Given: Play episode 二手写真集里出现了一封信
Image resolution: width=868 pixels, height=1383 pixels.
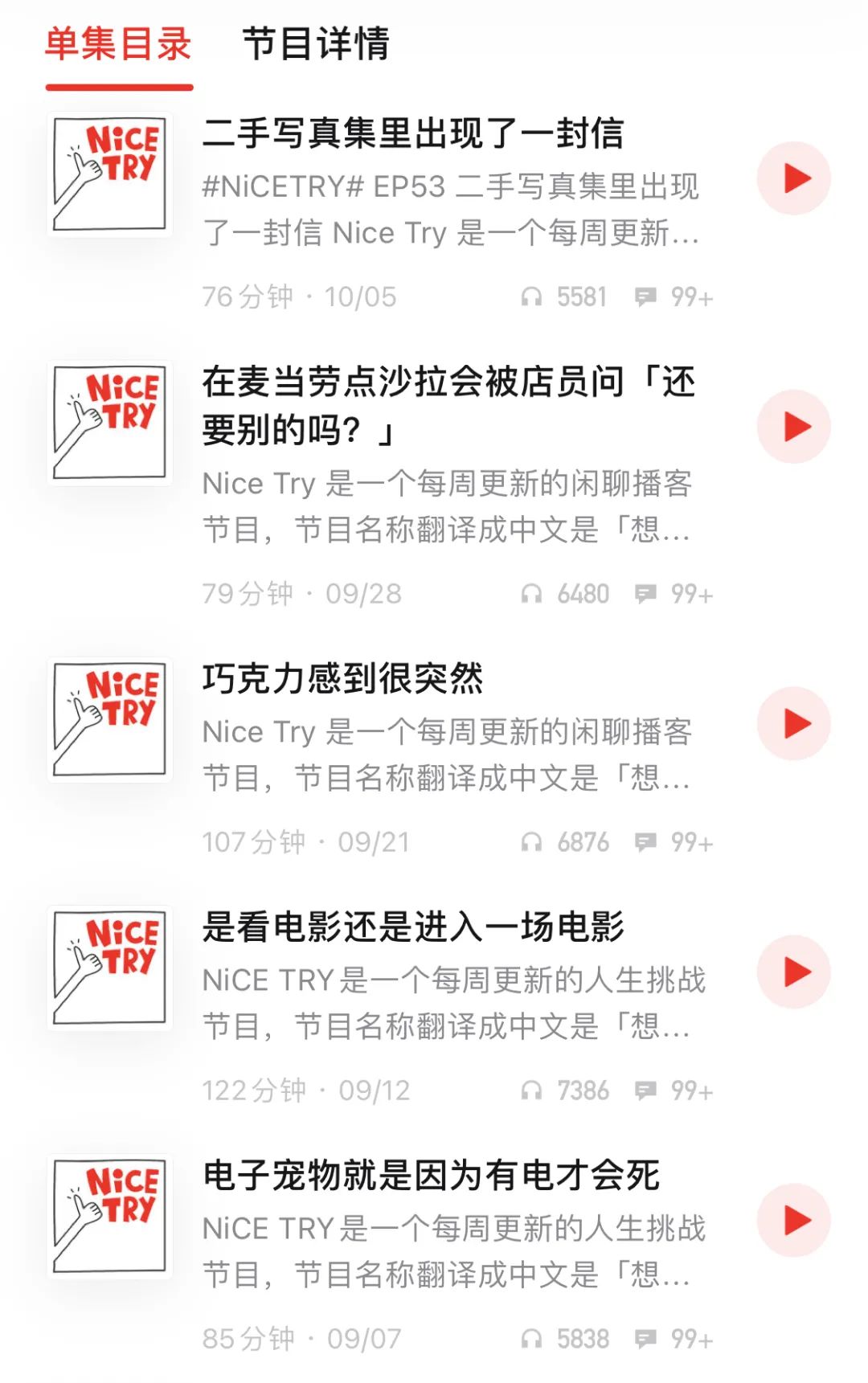Looking at the screenshot, I should (794, 178).
